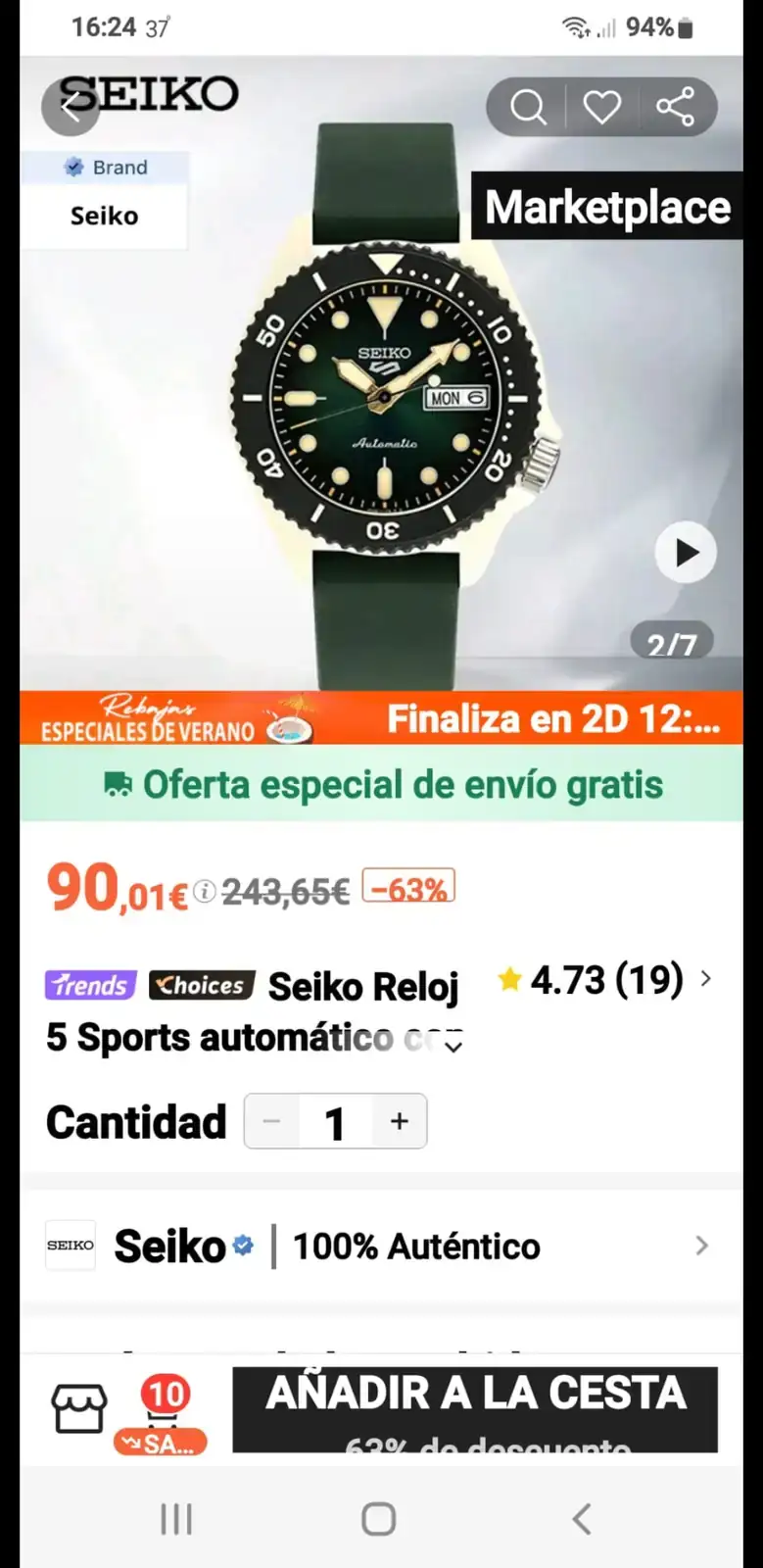This screenshot has height=1568, width=763.
Task: Open the Seiko 100% Auténtico store row
Action: pos(380,1247)
